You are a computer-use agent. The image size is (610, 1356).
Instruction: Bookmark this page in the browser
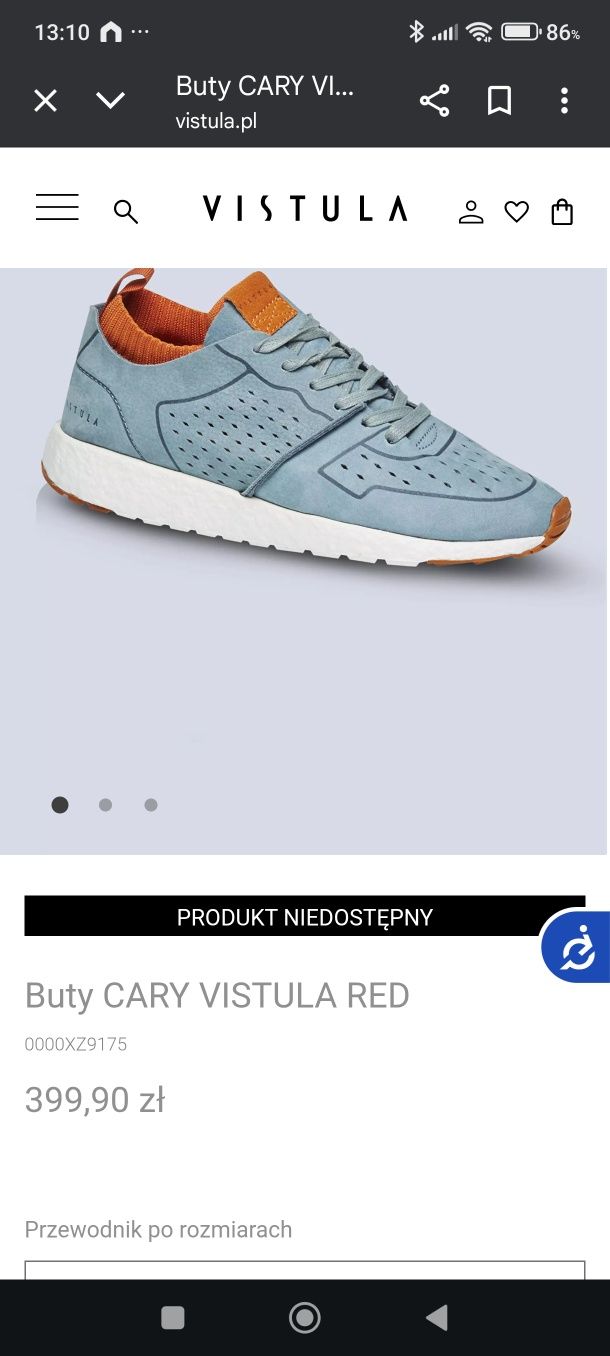point(499,100)
